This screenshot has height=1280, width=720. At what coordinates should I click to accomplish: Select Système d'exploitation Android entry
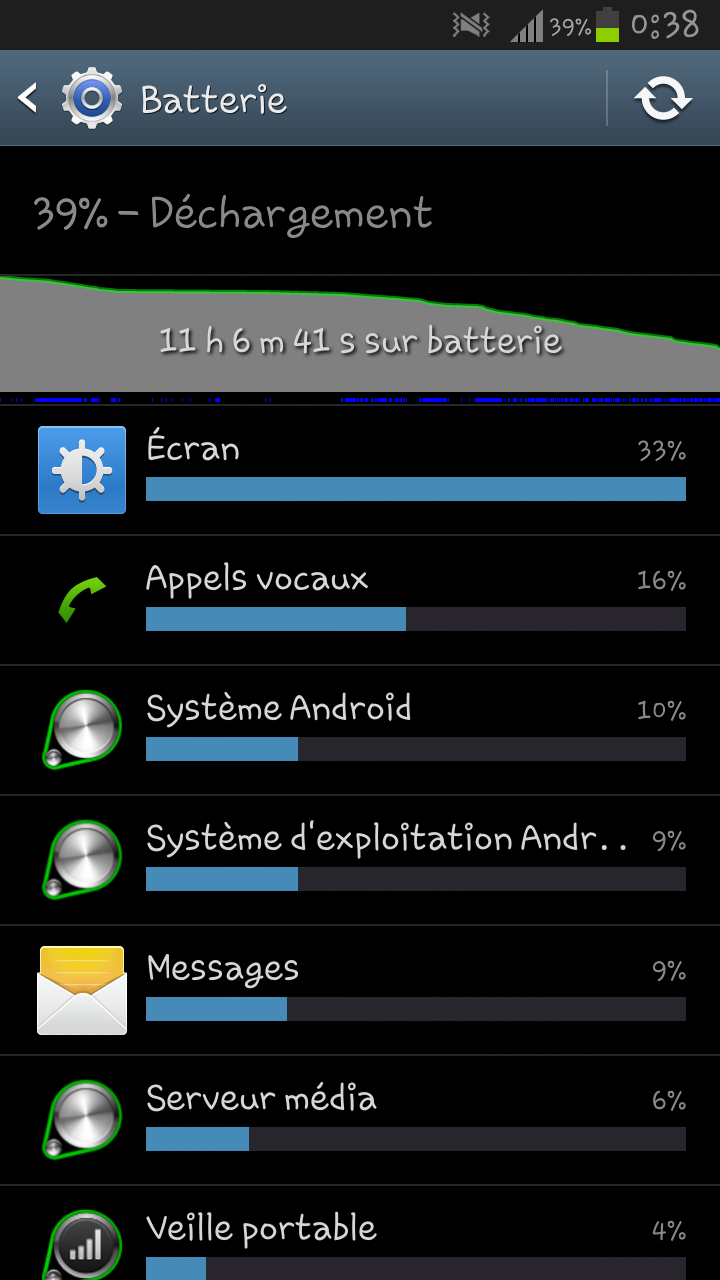click(360, 860)
